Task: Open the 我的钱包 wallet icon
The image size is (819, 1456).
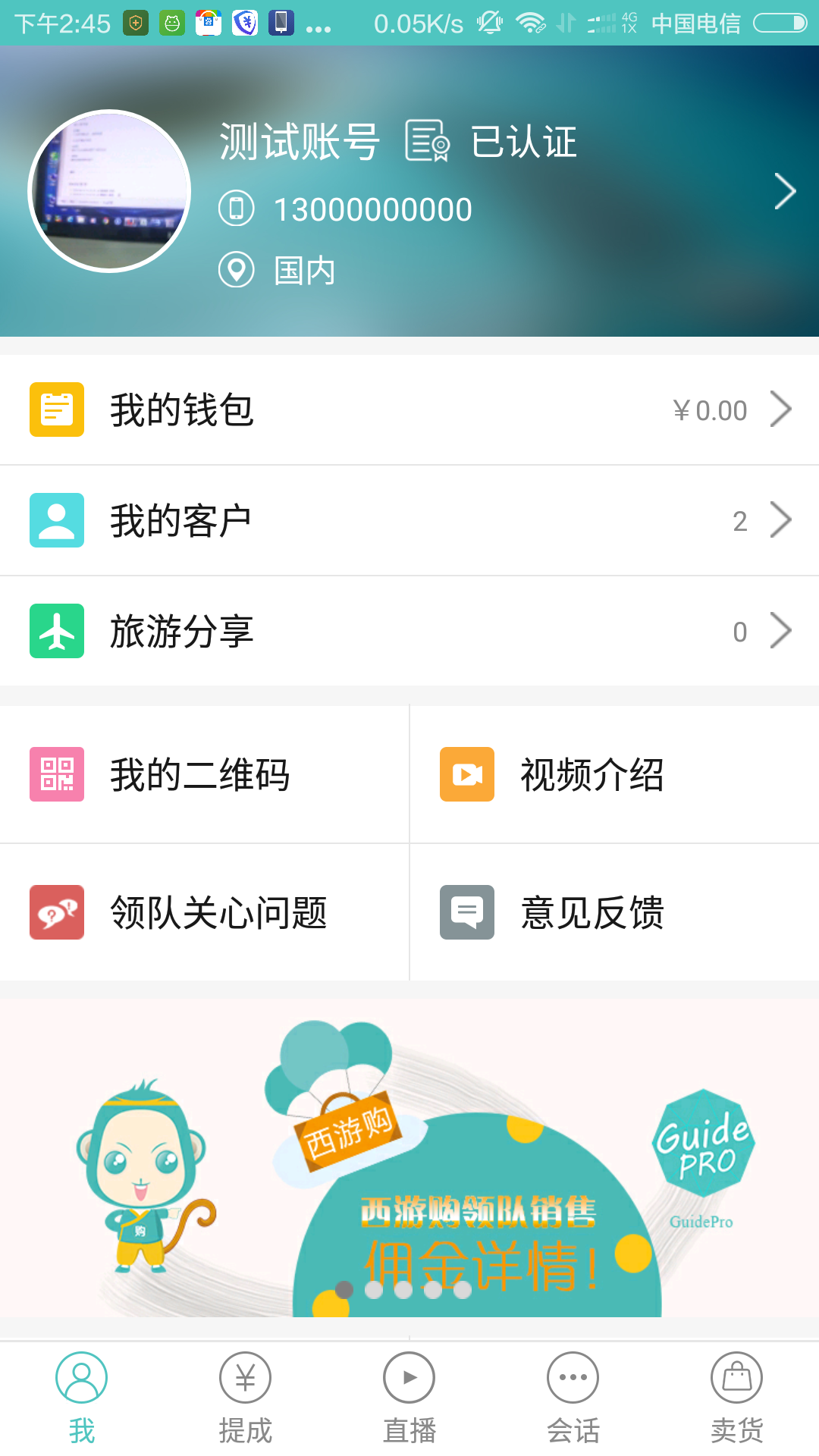Action: (56, 409)
